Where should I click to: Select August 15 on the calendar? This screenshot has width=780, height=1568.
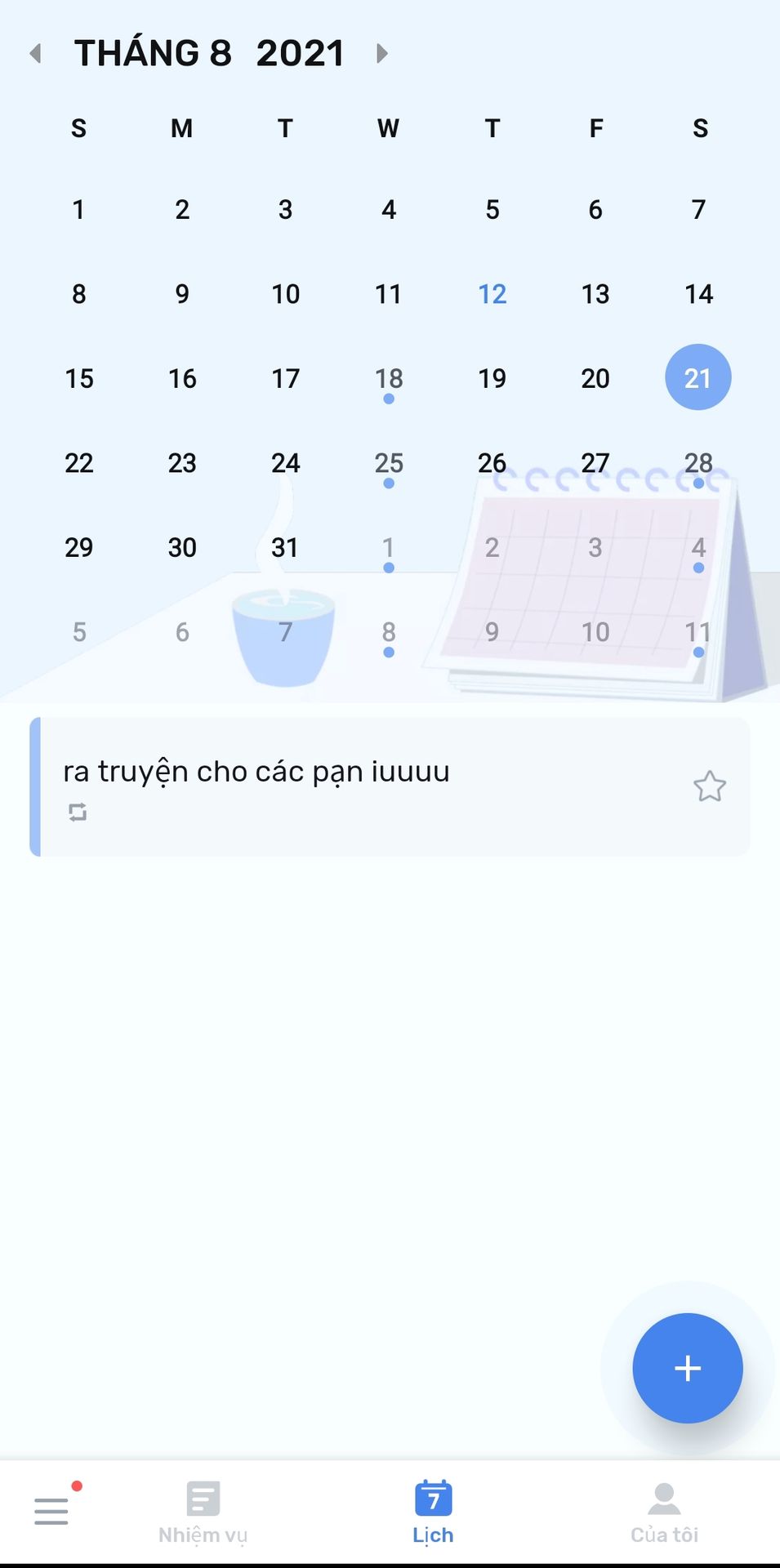[78, 379]
